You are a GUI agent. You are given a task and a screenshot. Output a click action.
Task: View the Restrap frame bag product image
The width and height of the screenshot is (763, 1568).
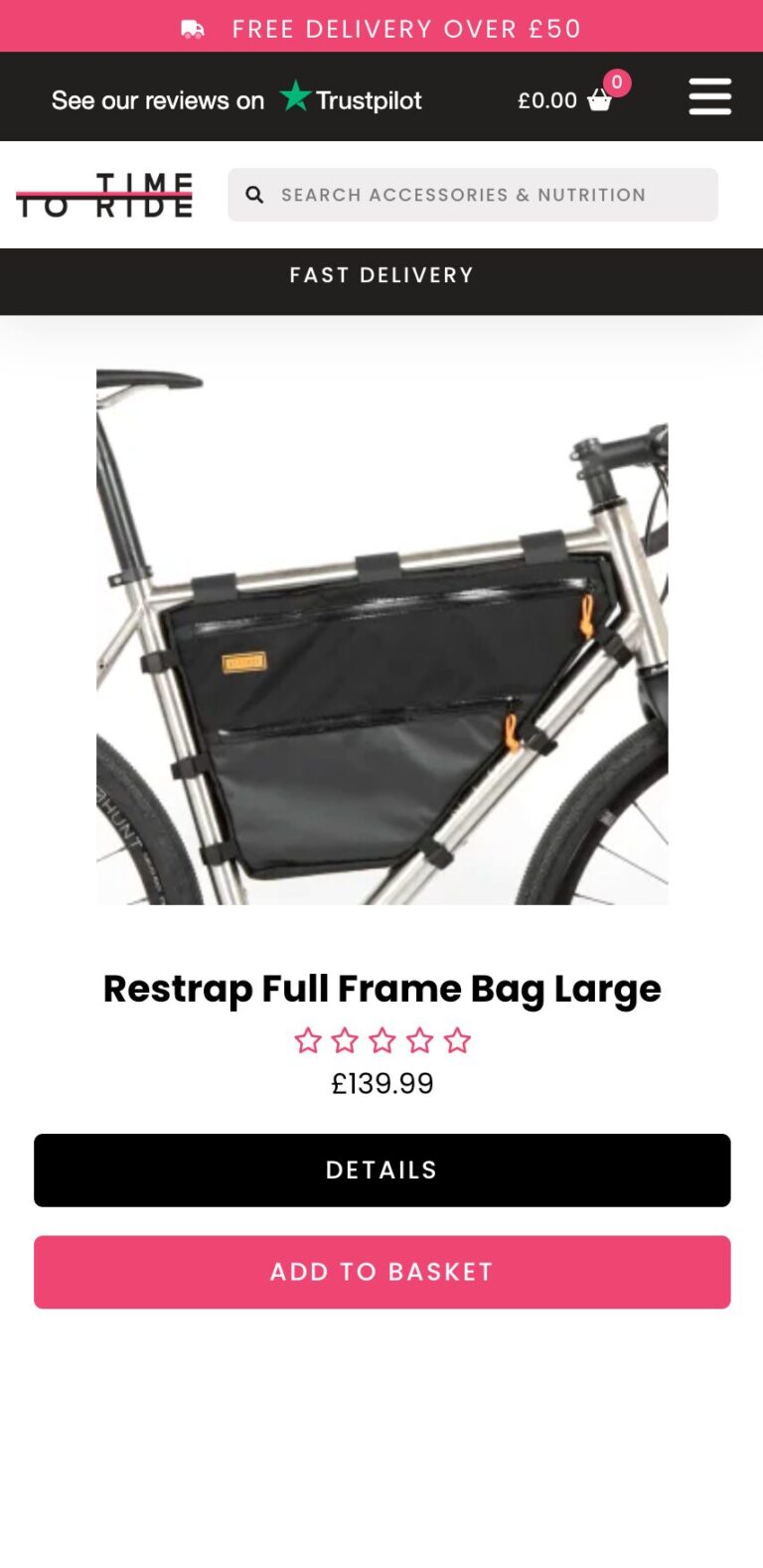coord(381,636)
